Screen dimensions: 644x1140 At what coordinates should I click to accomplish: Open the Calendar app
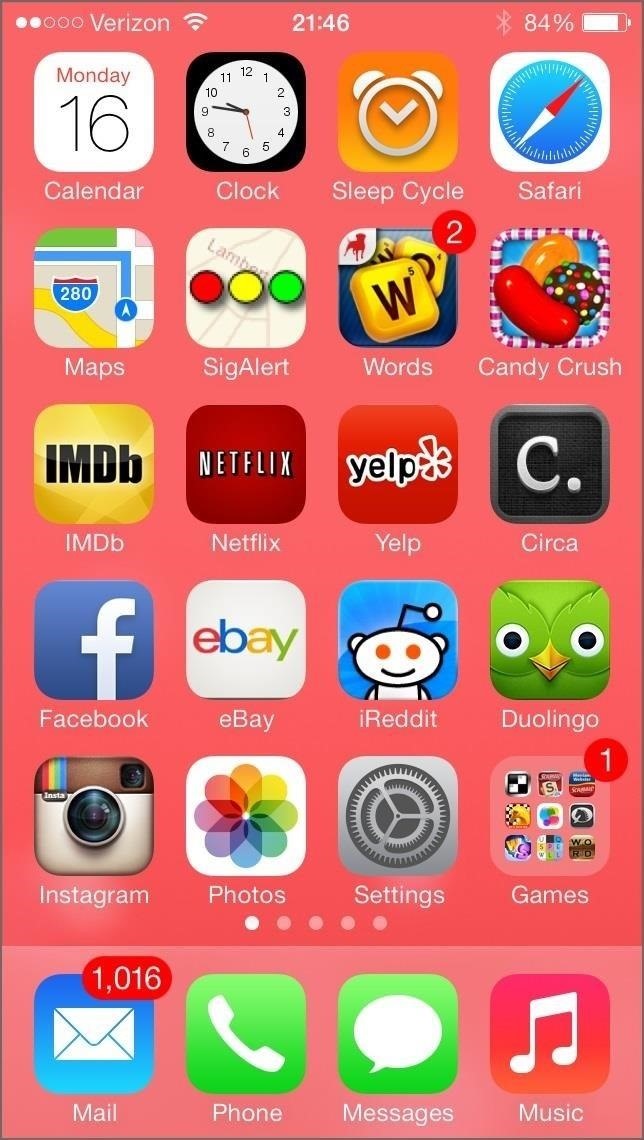[x=94, y=112]
